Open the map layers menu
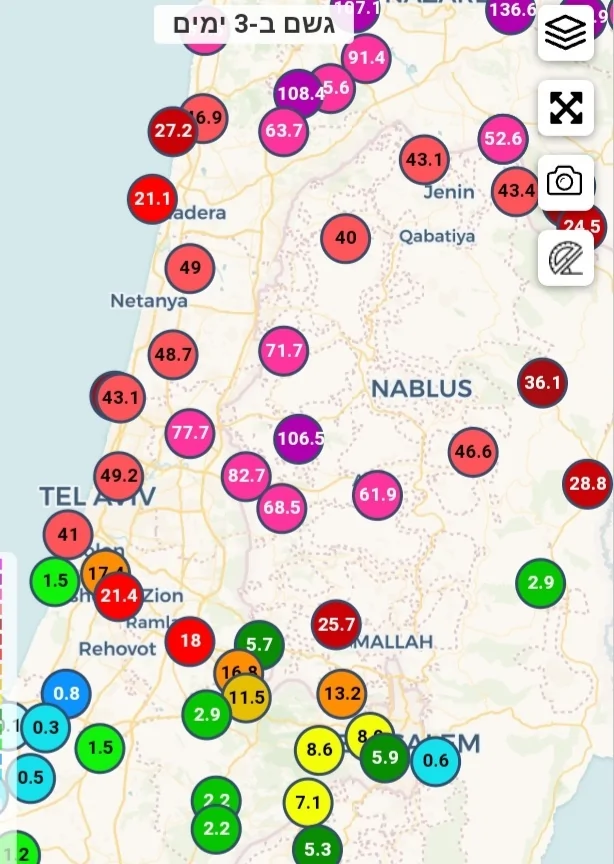This screenshot has height=864, width=614. [566, 33]
